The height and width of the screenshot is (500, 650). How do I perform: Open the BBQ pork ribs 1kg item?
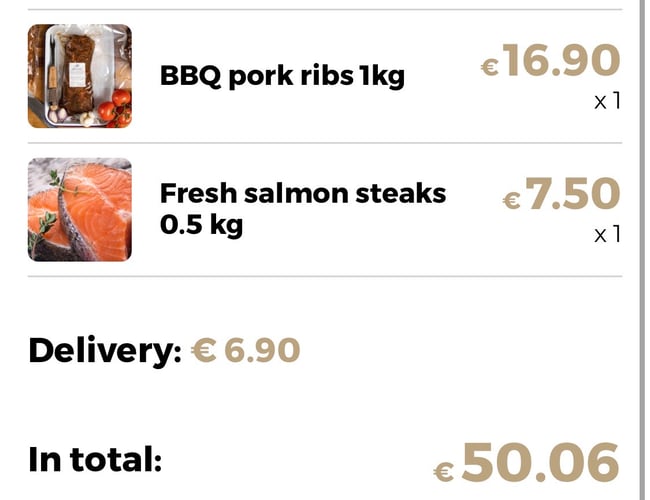coord(282,77)
